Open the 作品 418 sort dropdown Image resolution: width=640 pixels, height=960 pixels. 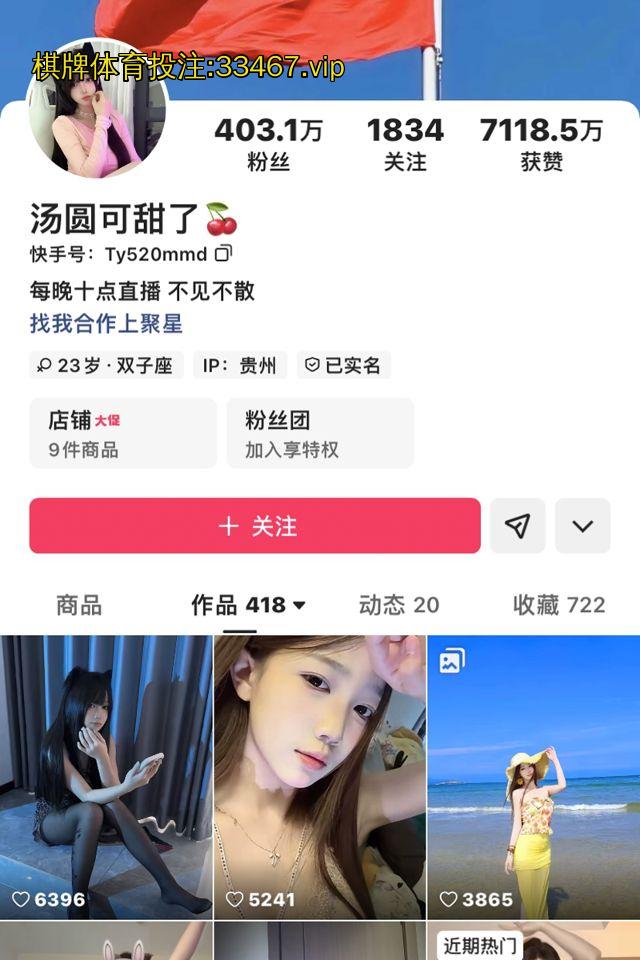tap(248, 605)
